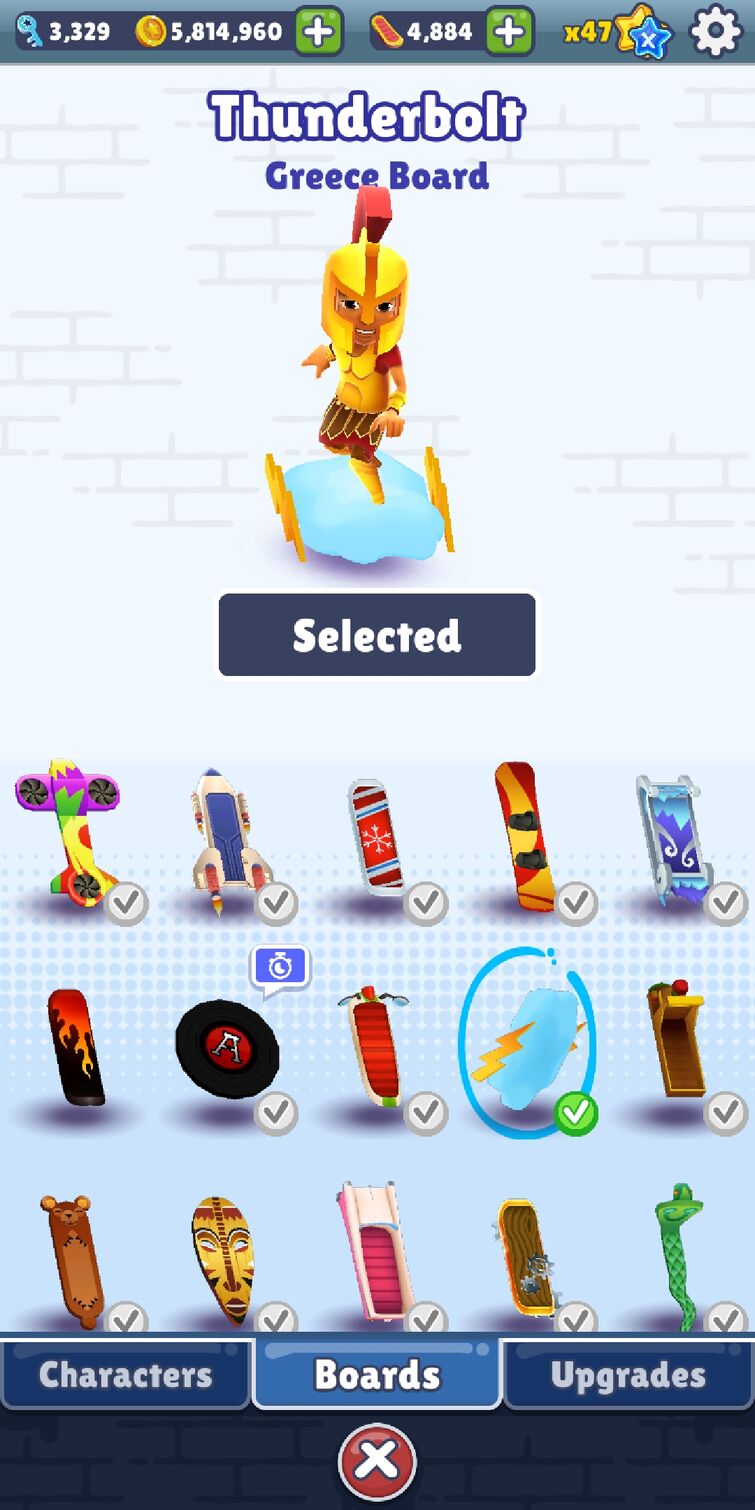Image resolution: width=755 pixels, height=1510 pixels.
Task: Switch to the Upgrades tab
Action: 628,1375
